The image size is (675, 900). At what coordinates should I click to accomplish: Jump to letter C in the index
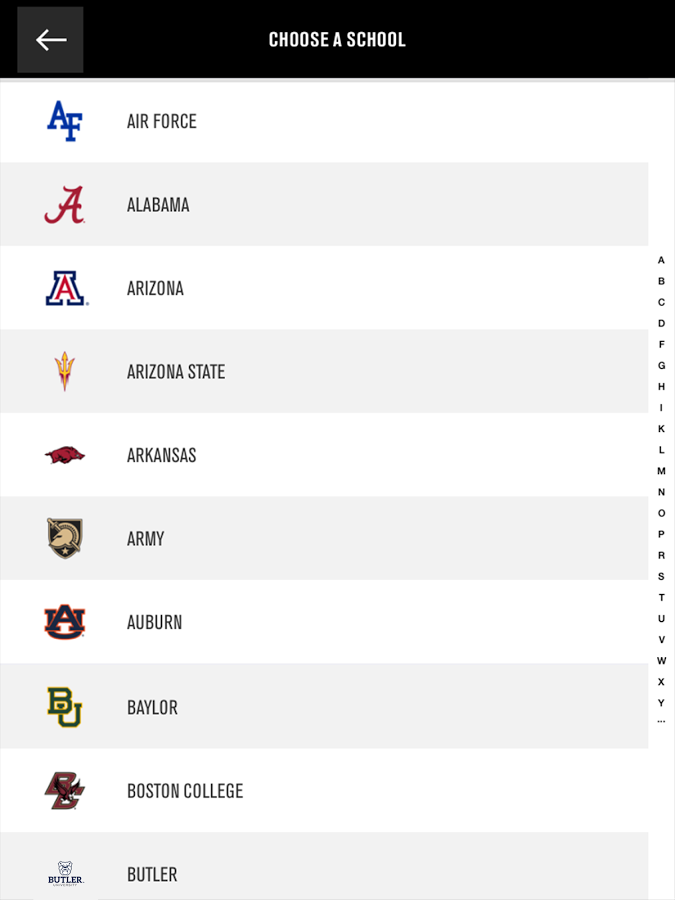click(x=661, y=302)
